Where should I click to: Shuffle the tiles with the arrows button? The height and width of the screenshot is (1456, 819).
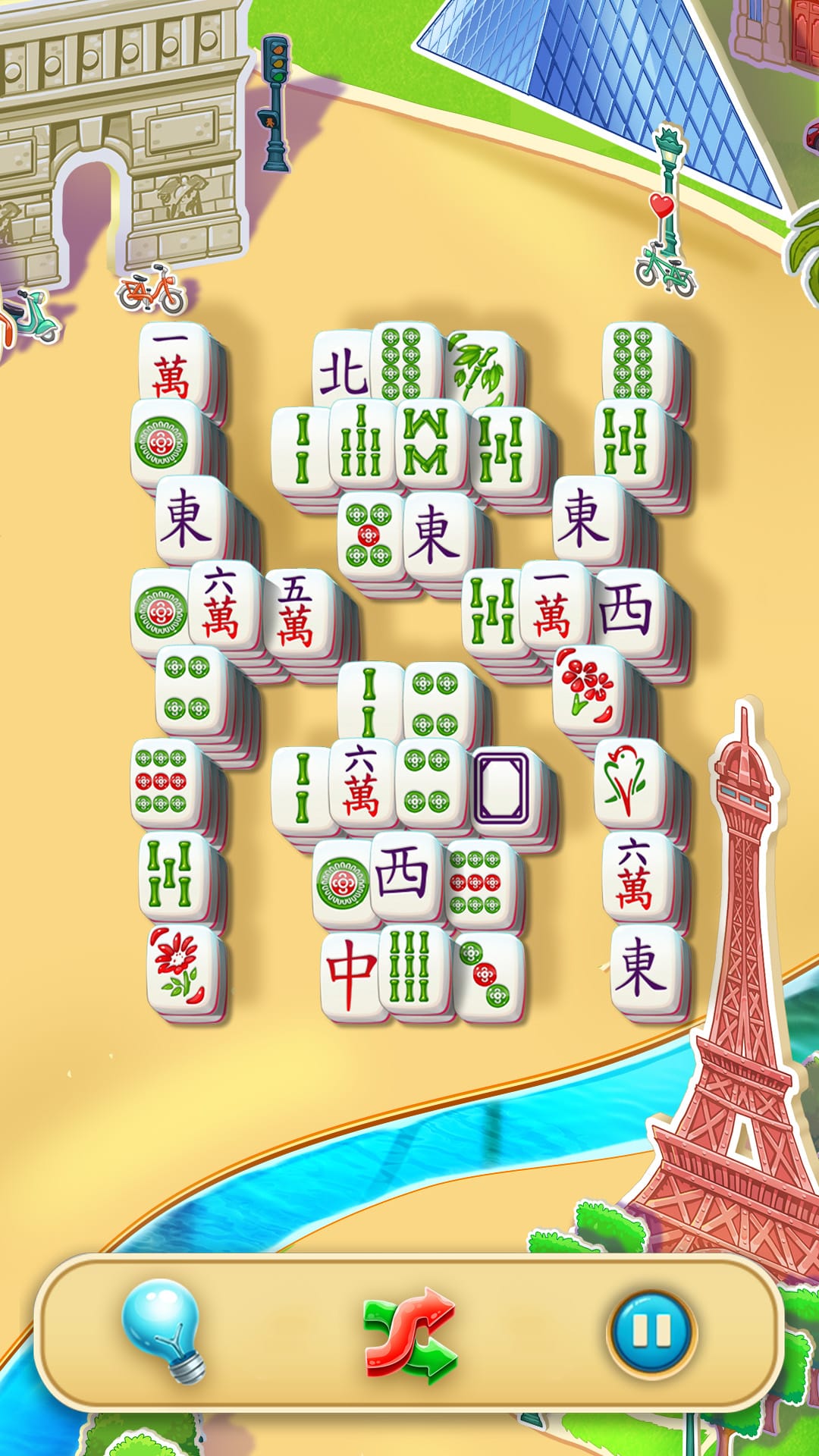[410, 1334]
